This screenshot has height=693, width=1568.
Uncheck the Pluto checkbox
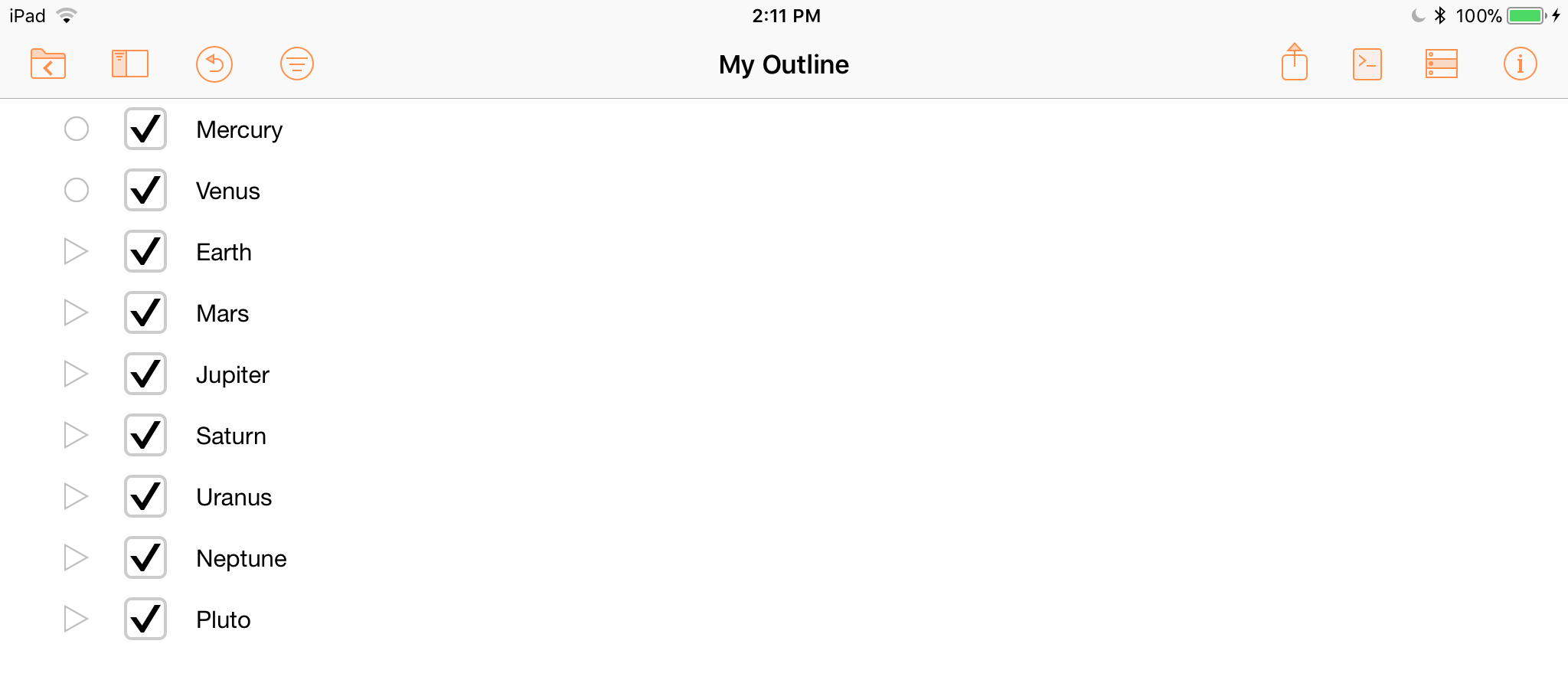[145, 619]
